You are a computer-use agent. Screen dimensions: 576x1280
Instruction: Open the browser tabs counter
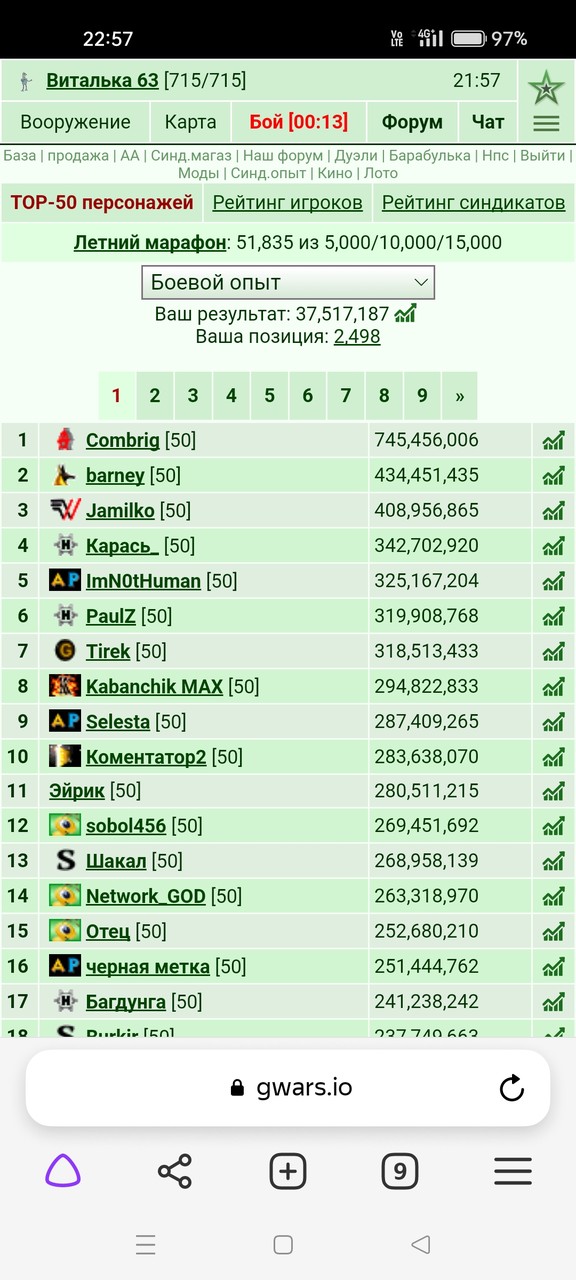tap(400, 1171)
